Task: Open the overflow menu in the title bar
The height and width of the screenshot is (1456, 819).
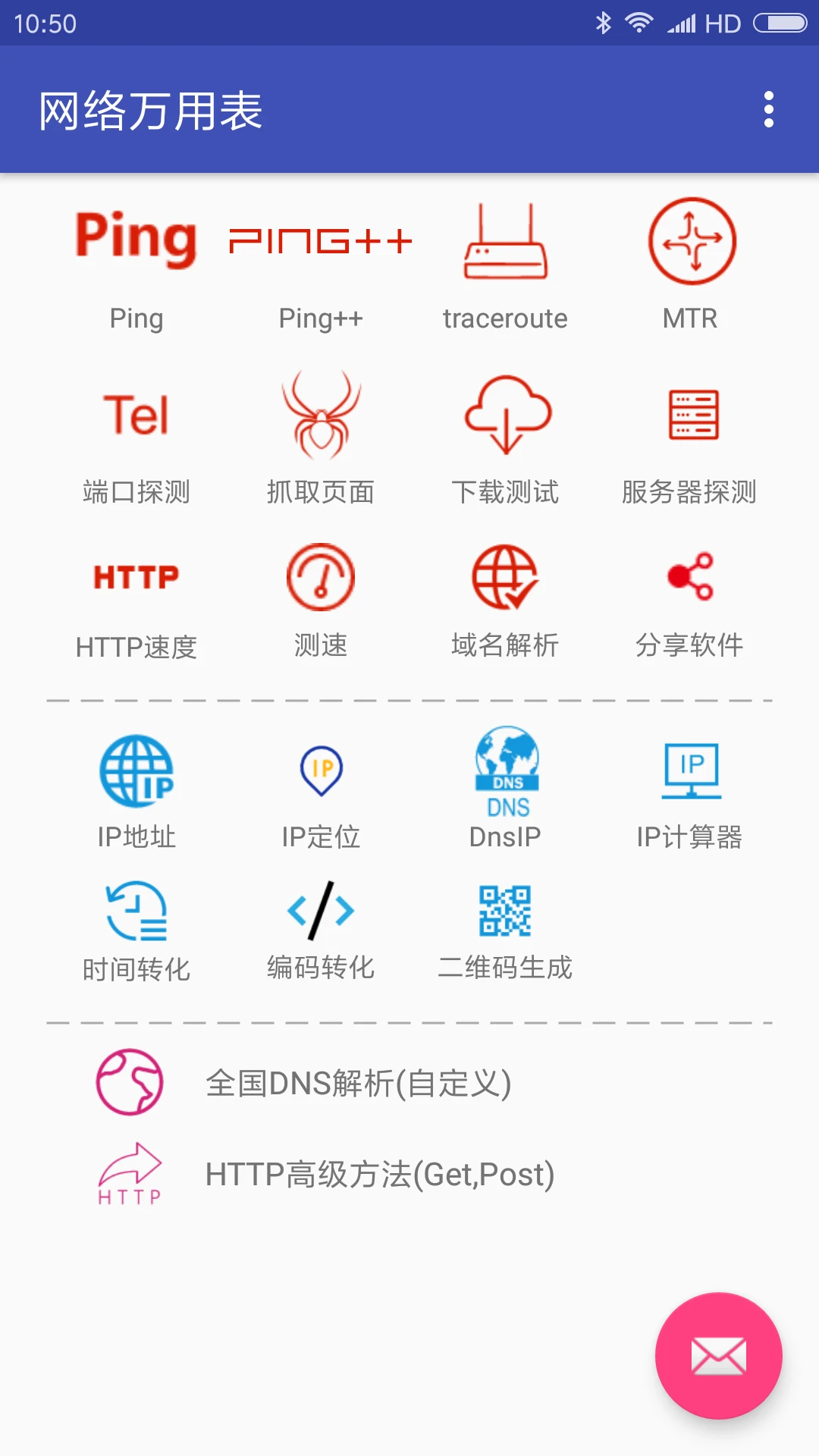Action: pyautogui.click(x=770, y=108)
